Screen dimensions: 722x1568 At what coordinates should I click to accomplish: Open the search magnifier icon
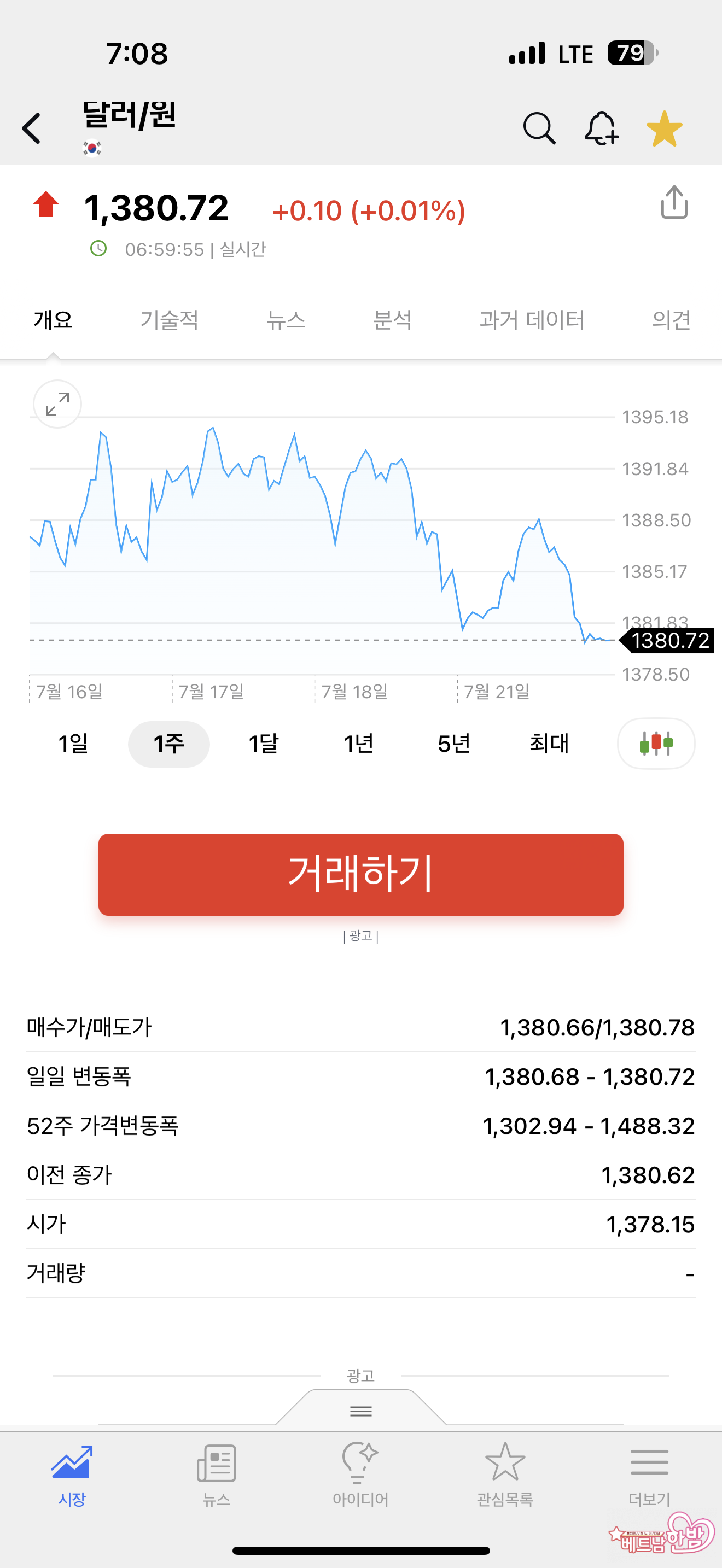pyautogui.click(x=539, y=128)
